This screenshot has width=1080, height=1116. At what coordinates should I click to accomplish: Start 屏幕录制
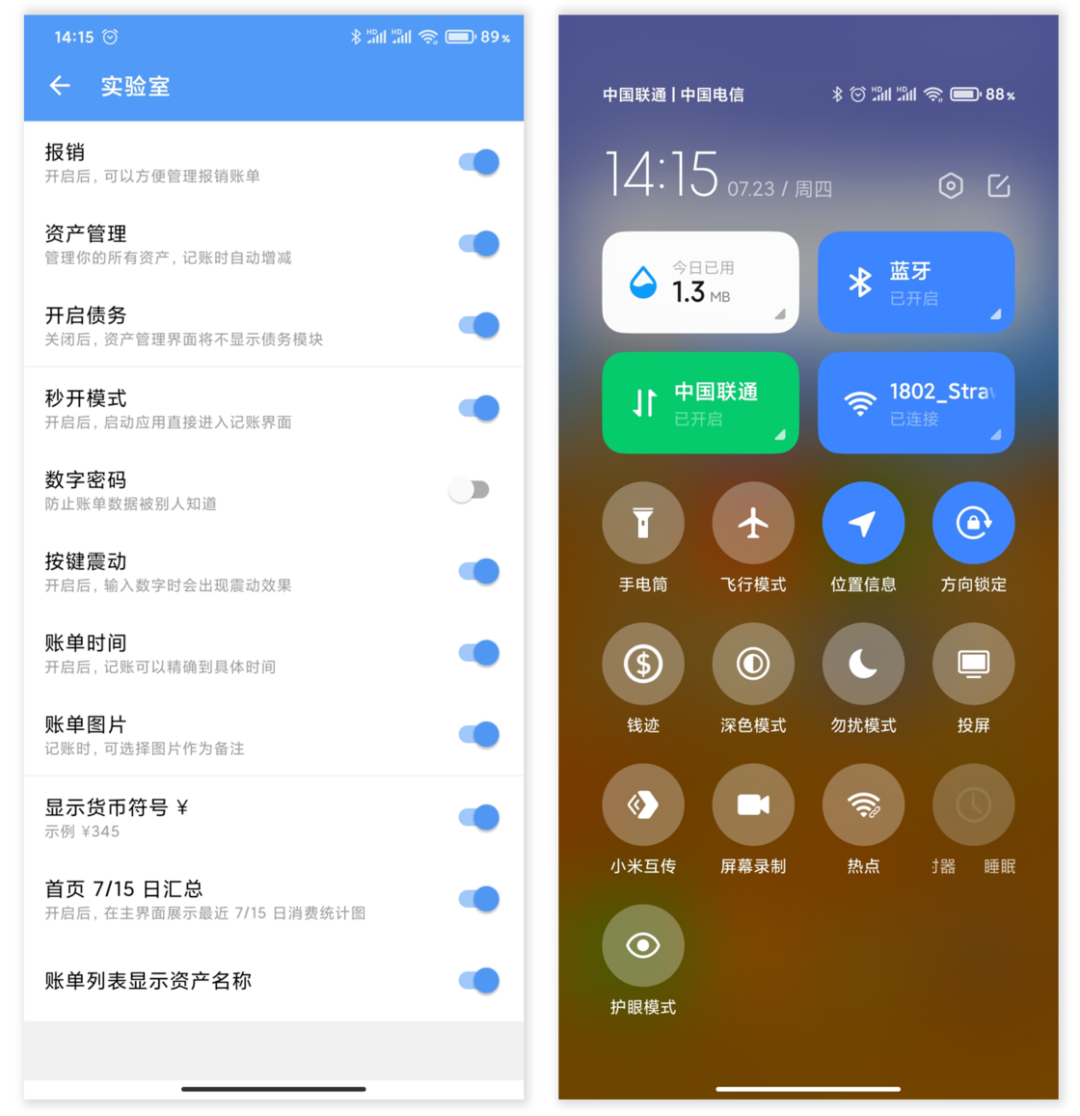coord(753,805)
